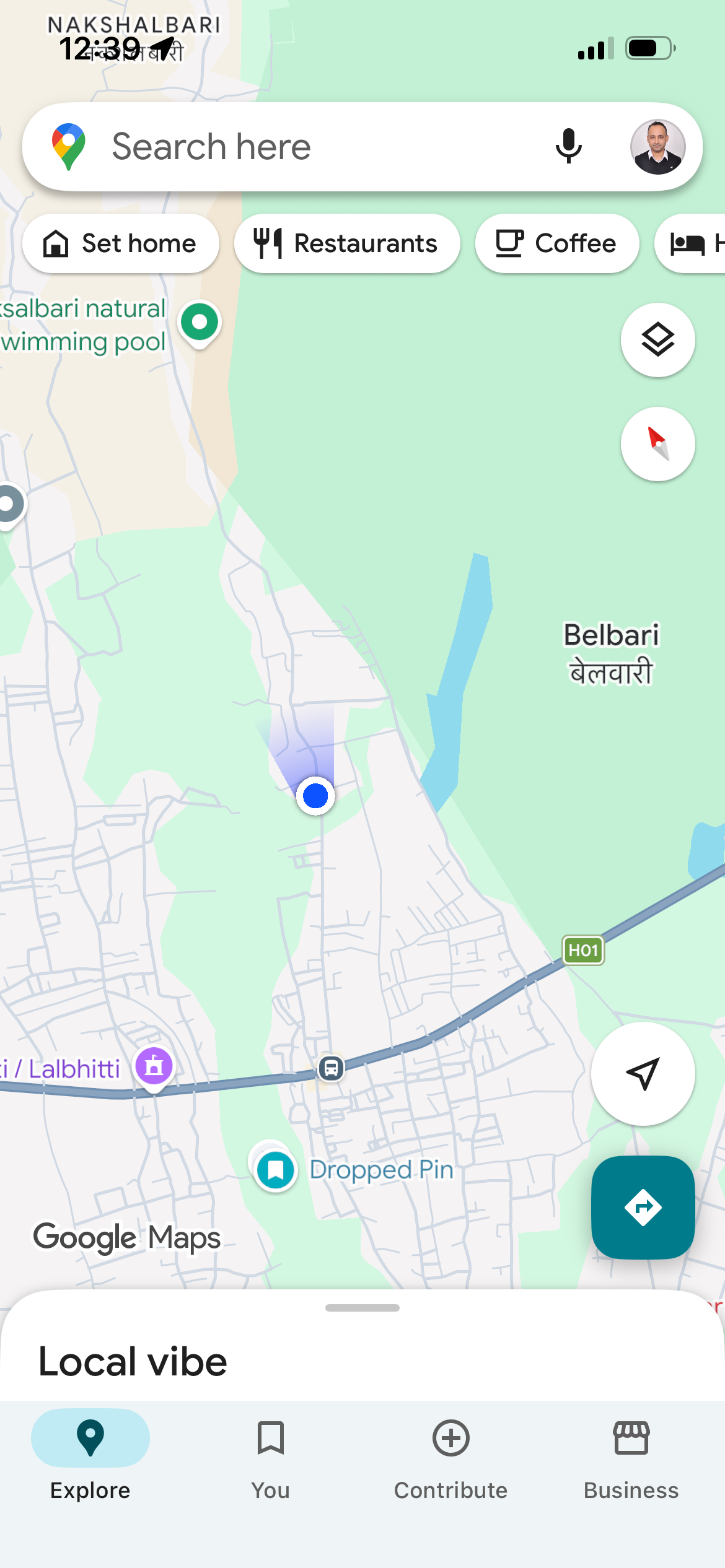Open directions with the teal button
The width and height of the screenshot is (725, 1568).
click(x=643, y=1207)
